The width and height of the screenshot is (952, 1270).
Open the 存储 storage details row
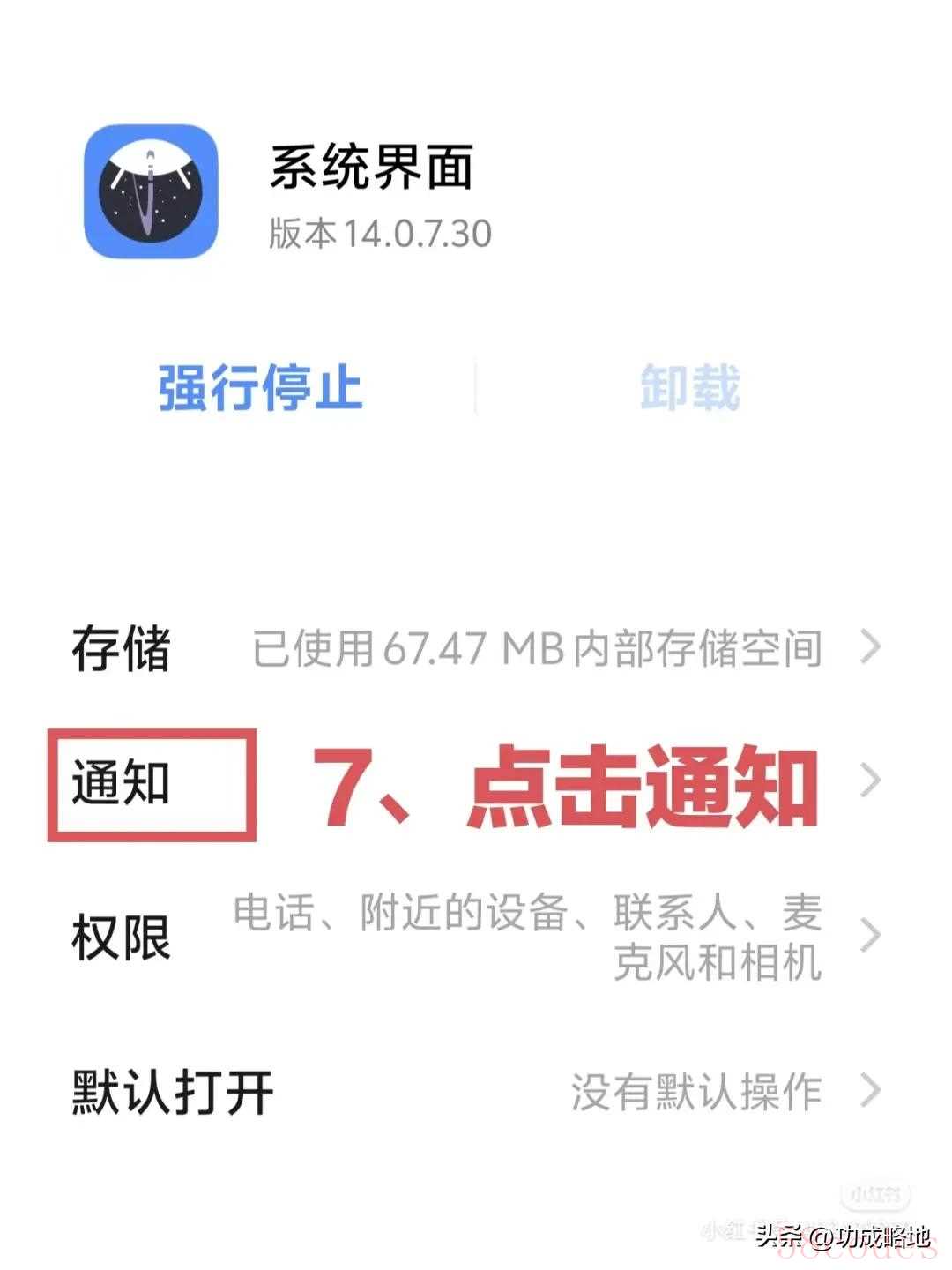[x=476, y=648]
